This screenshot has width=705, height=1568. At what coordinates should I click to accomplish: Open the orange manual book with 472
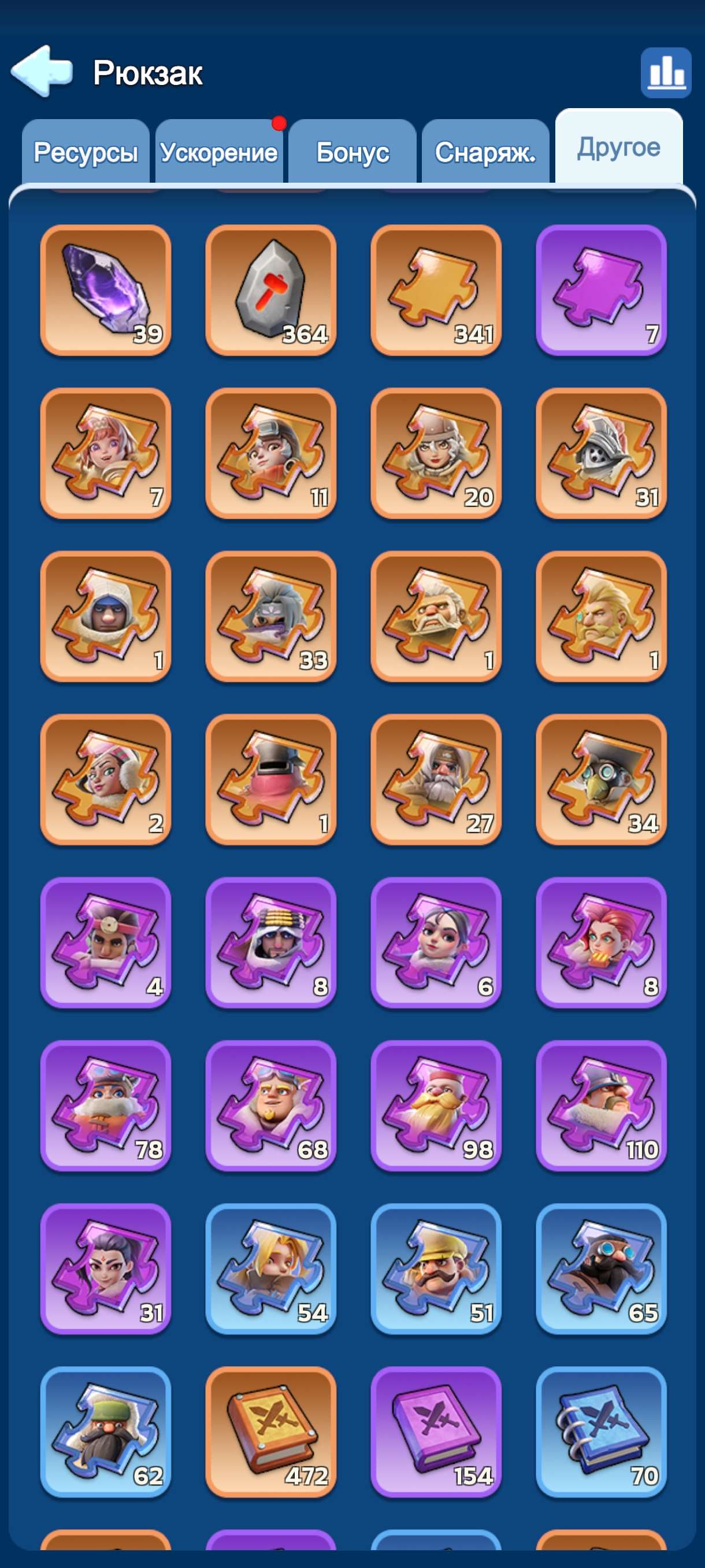tap(270, 1432)
